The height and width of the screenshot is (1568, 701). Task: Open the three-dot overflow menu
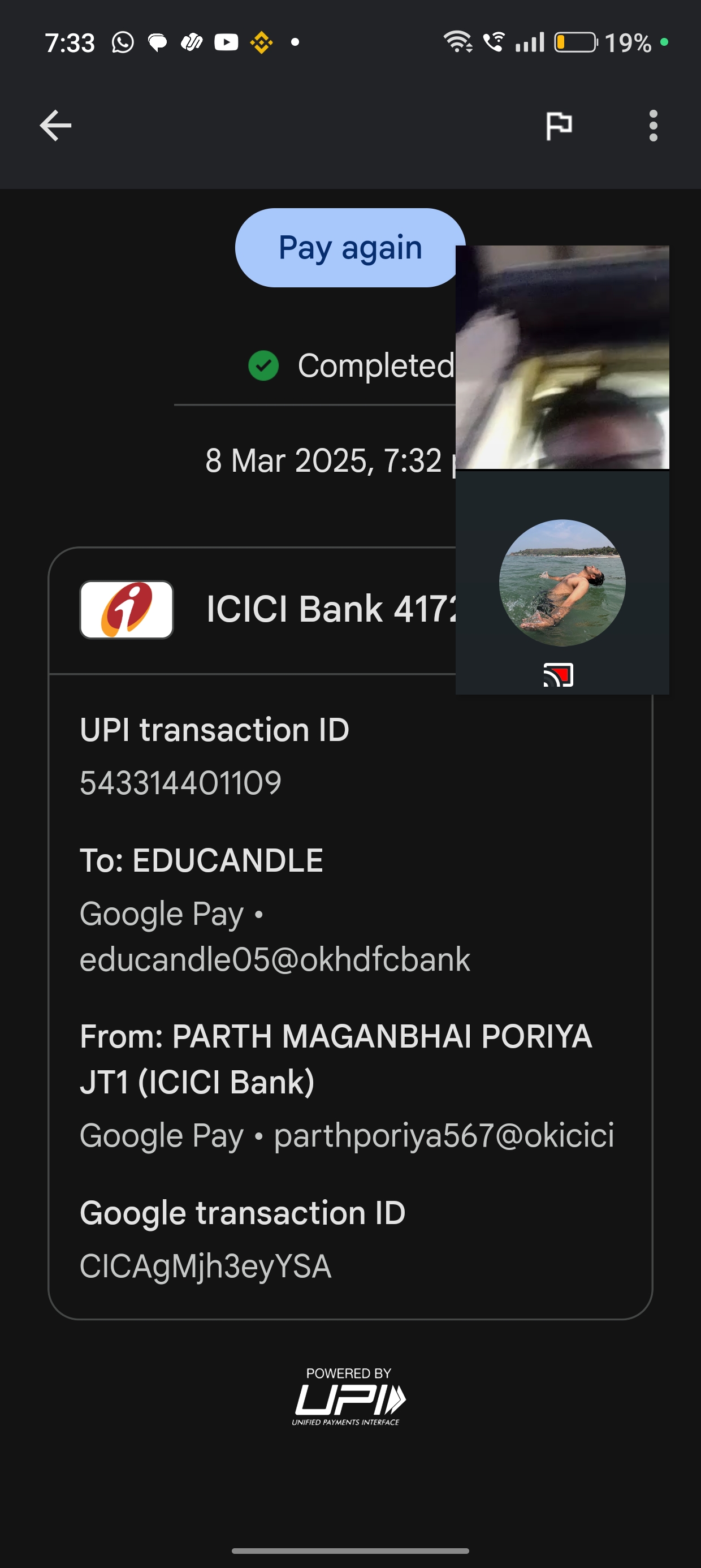[653, 126]
